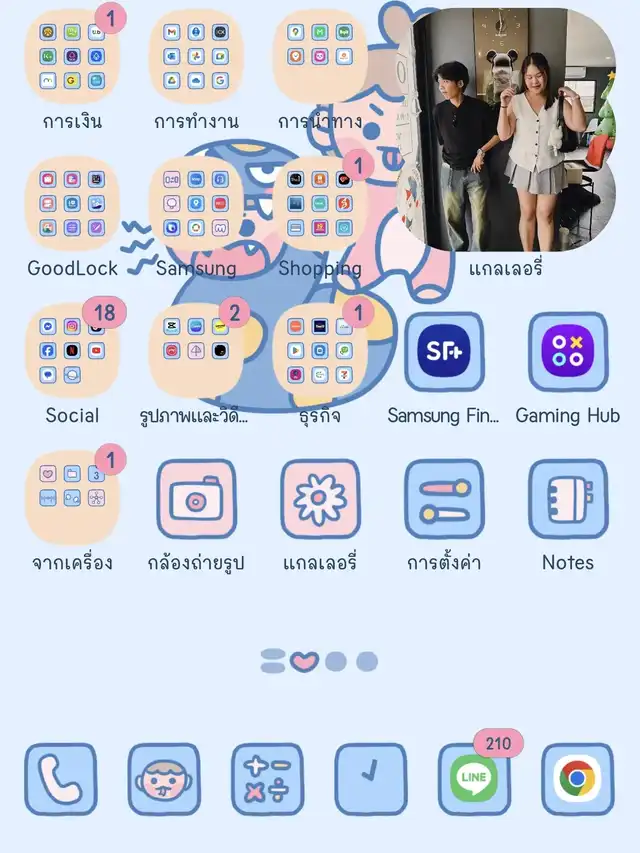The width and height of the screenshot is (640, 853).
Task: Open the การทำงาน folder
Action: (x=196, y=56)
